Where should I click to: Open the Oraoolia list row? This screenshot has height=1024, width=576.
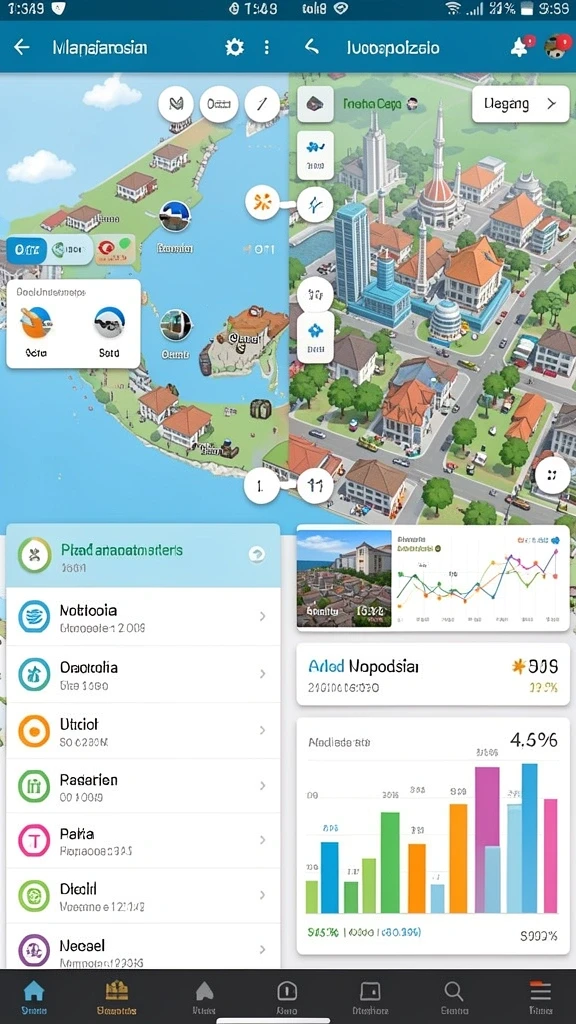pyautogui.click(x=144, y=675)
